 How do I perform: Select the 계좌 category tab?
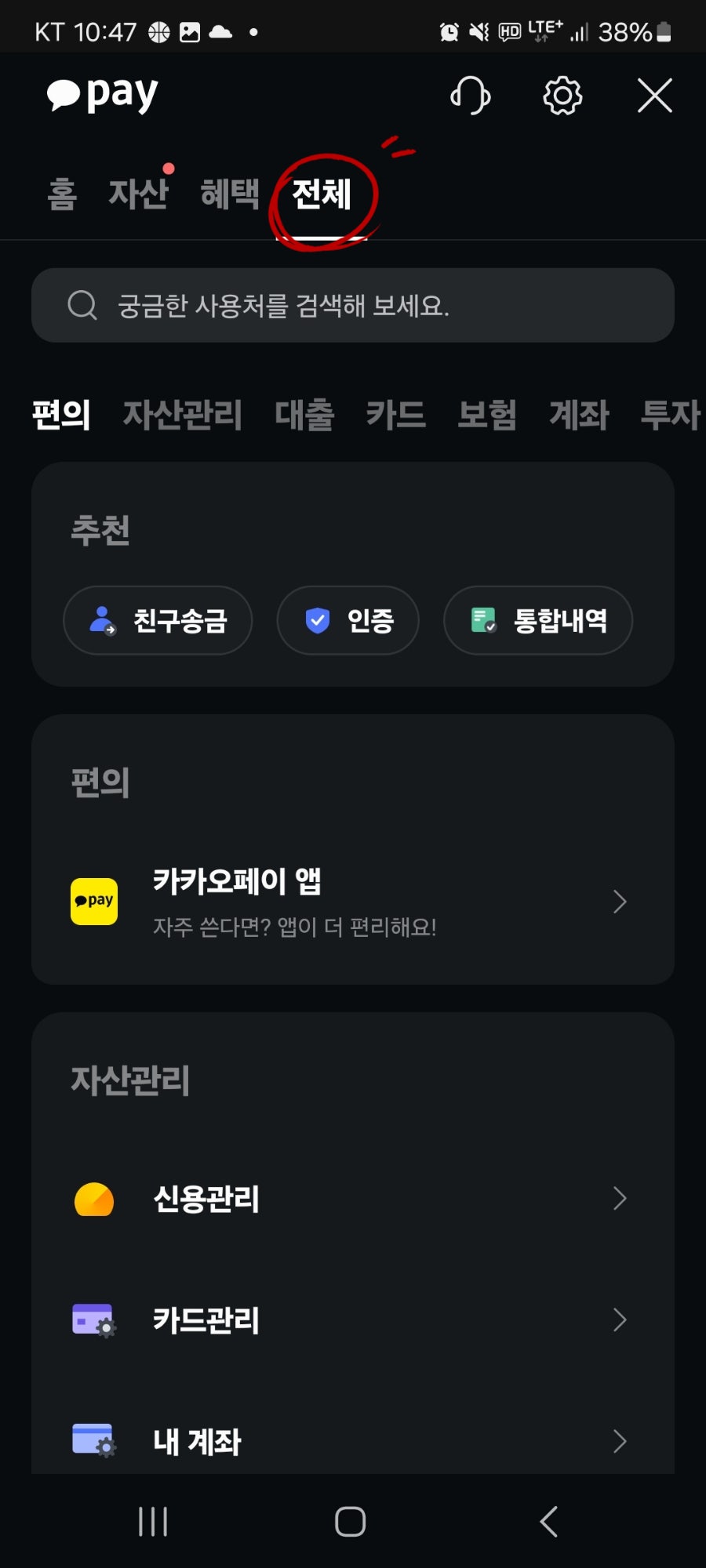(x=579, y=414)
